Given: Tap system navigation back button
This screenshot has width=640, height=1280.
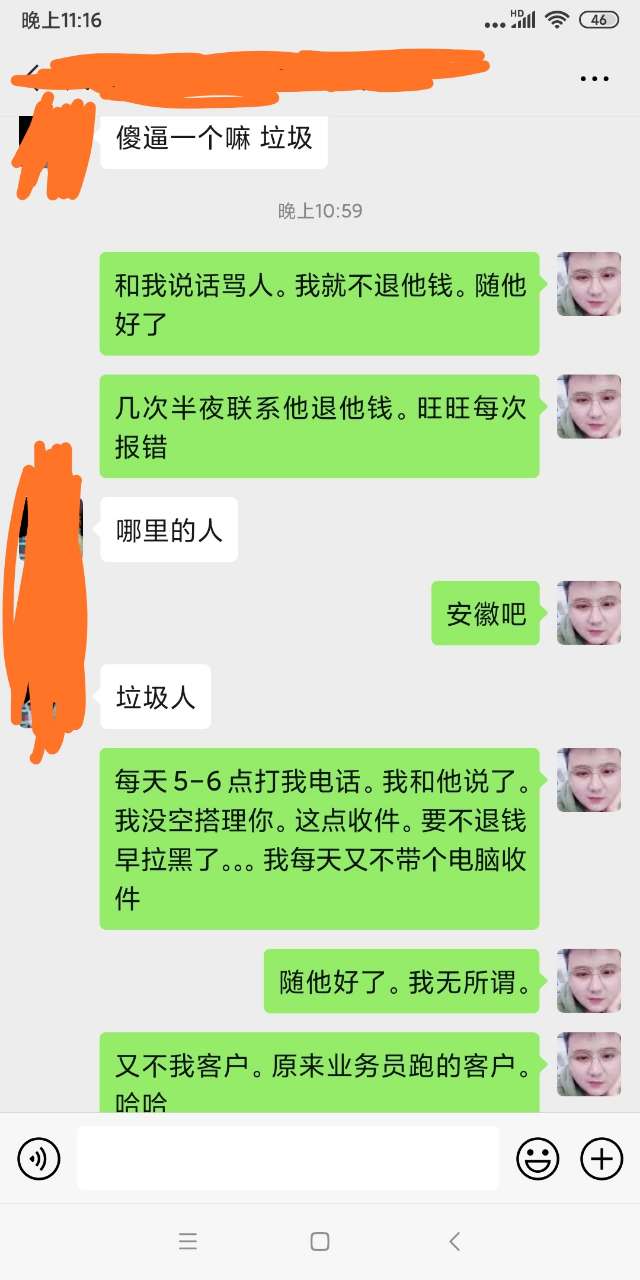Looking at the screenshot, I should click(454, 1242).
